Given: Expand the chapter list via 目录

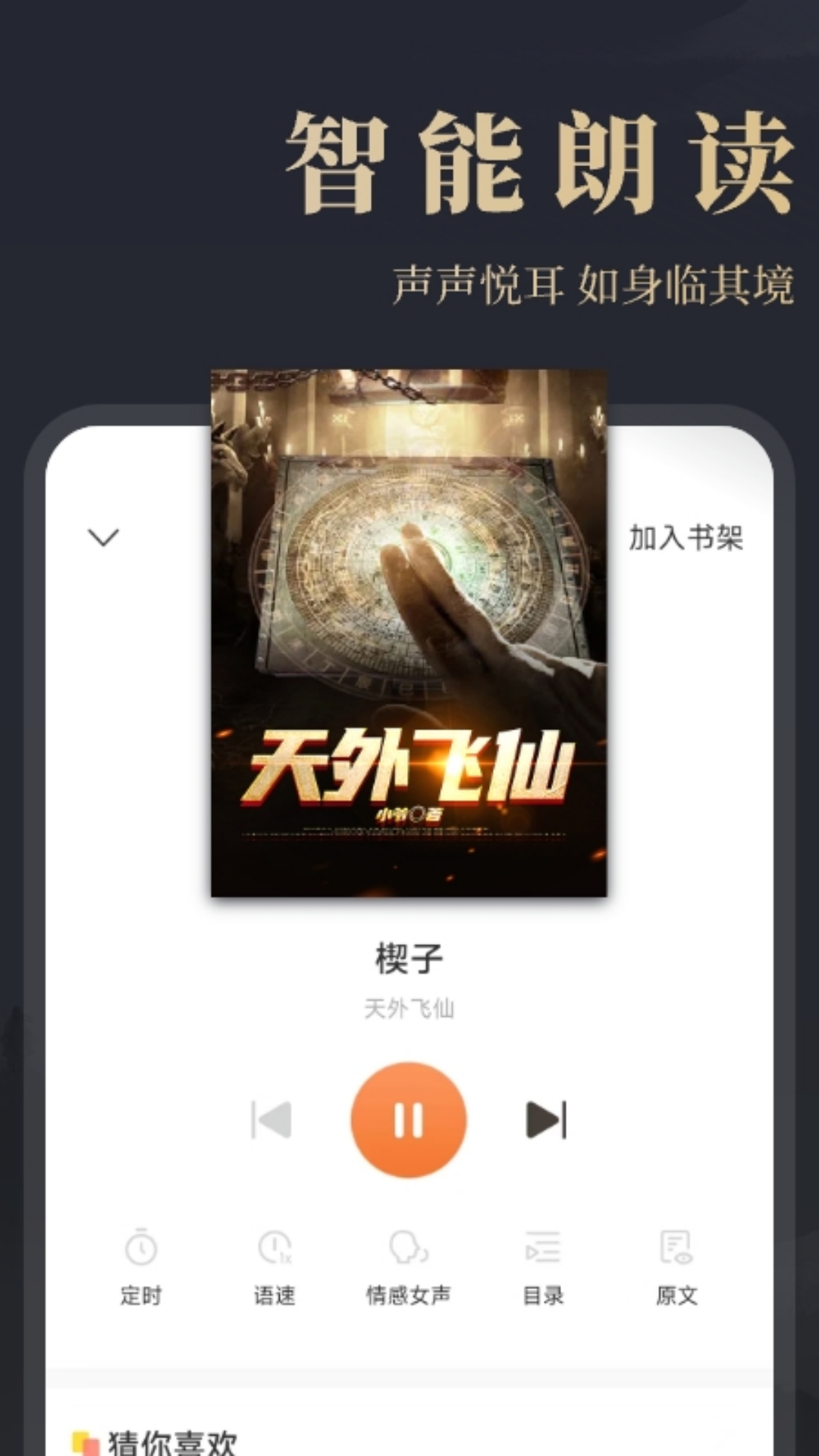Looking at the screenshot, I should pyautogui.click(x=544, y=1263).
